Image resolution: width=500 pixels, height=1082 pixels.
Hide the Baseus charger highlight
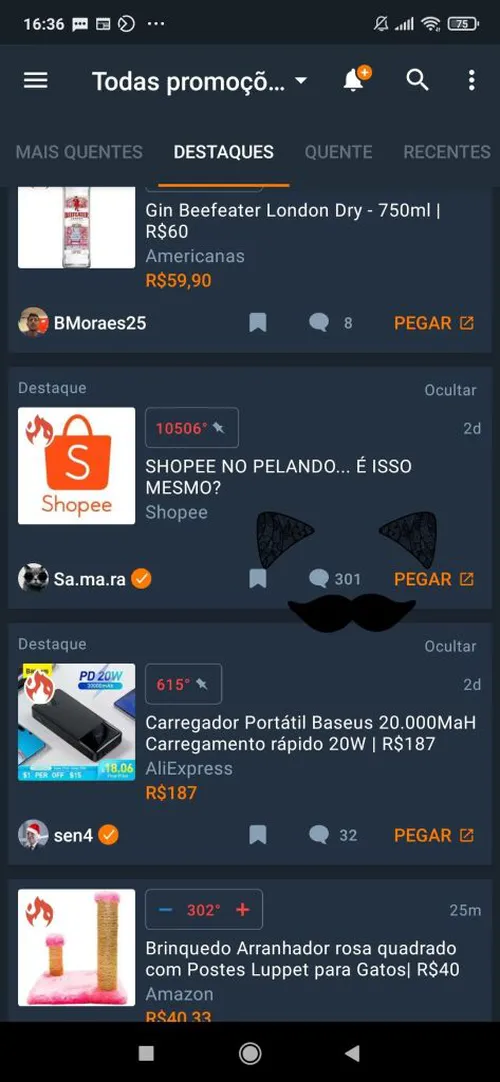(x=450, y=647)
